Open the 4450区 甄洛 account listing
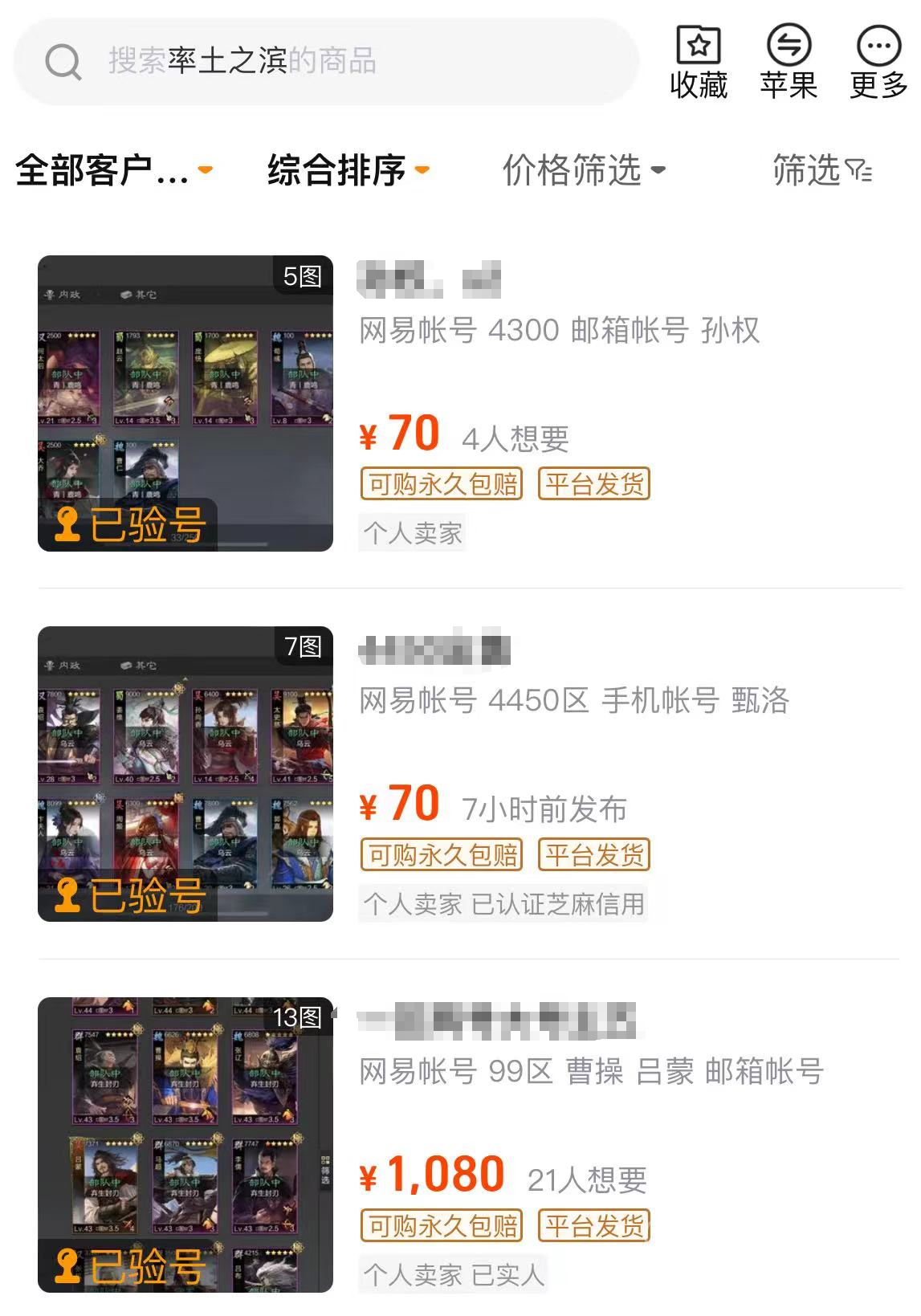The width and height of the screenshot is (921, 1316). (x=573, y=701)
